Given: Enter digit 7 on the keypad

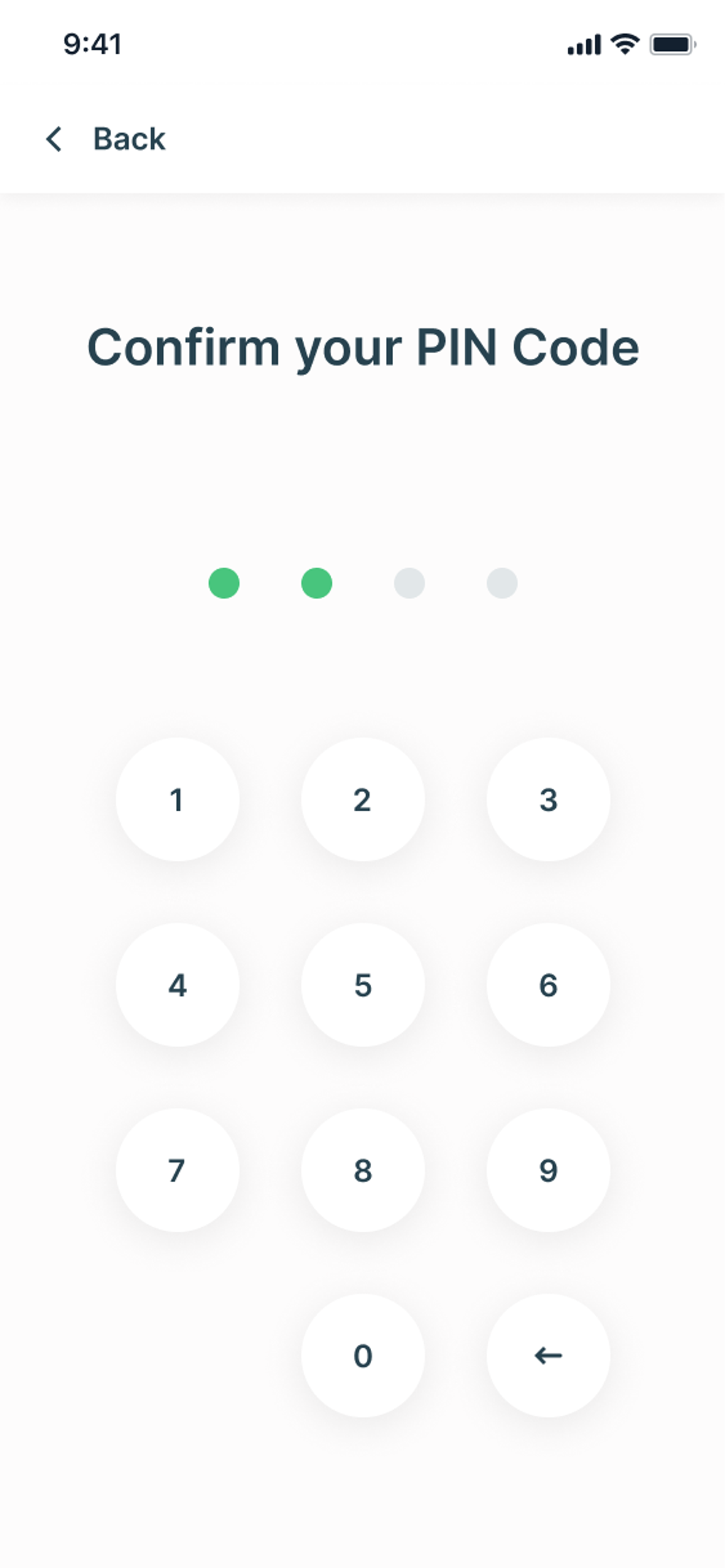Looking at the screenshot, I should pos(178,1170).
